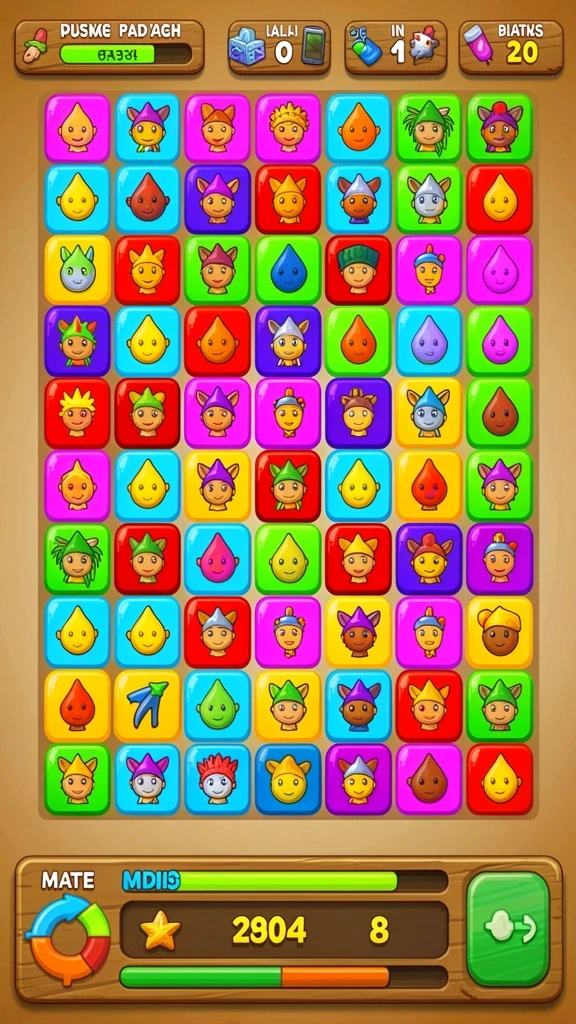The width and height of the screenshot is (576, 1024).
Task: Tap the green arrow button beside the score
Action: point(507,928)
